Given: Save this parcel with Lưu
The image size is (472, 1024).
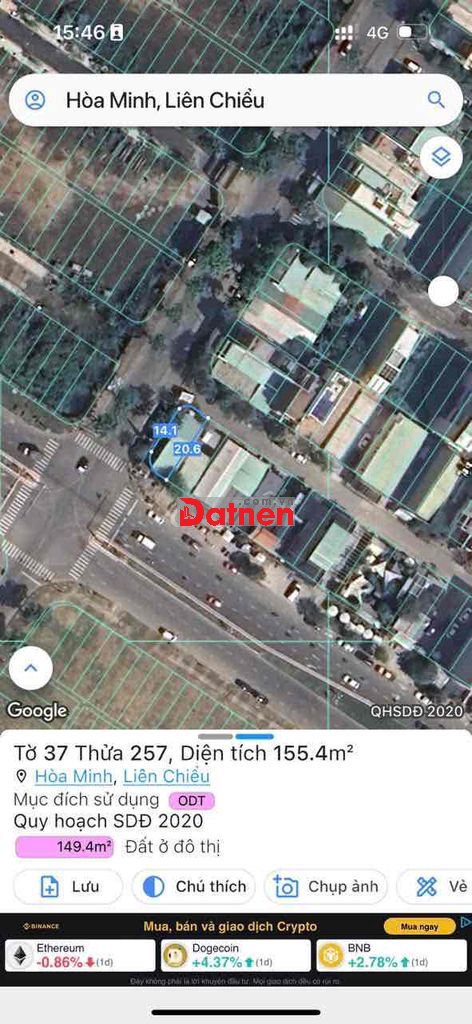Looking at the screenshot, I should click(68, 886).
